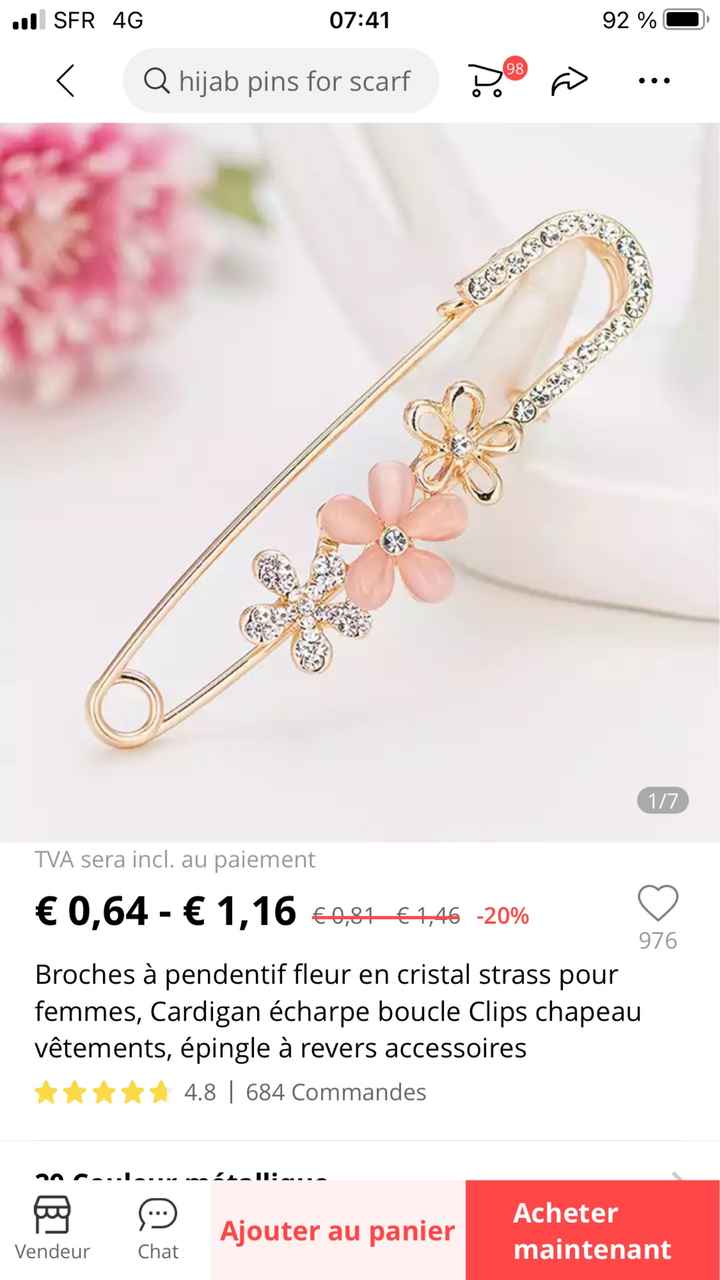Tap Ajouter au panier button
Screen dimensions: 720x1280
pos(337,1231)
